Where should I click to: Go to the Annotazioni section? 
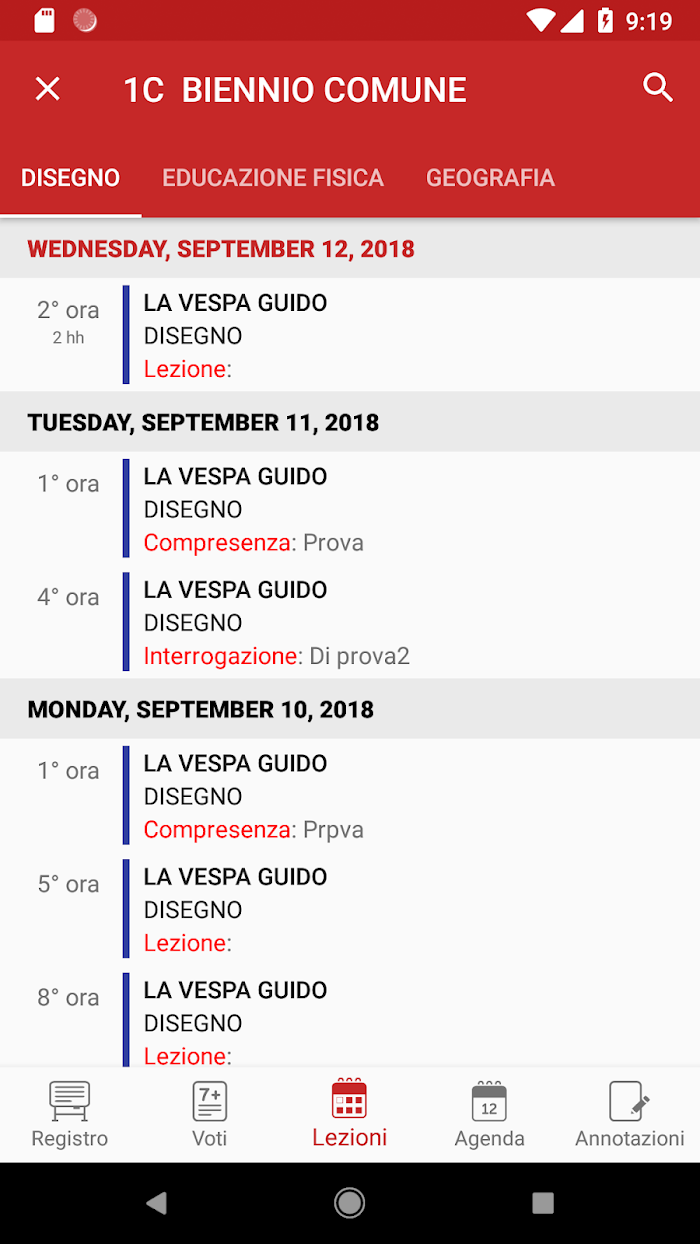630,1114
